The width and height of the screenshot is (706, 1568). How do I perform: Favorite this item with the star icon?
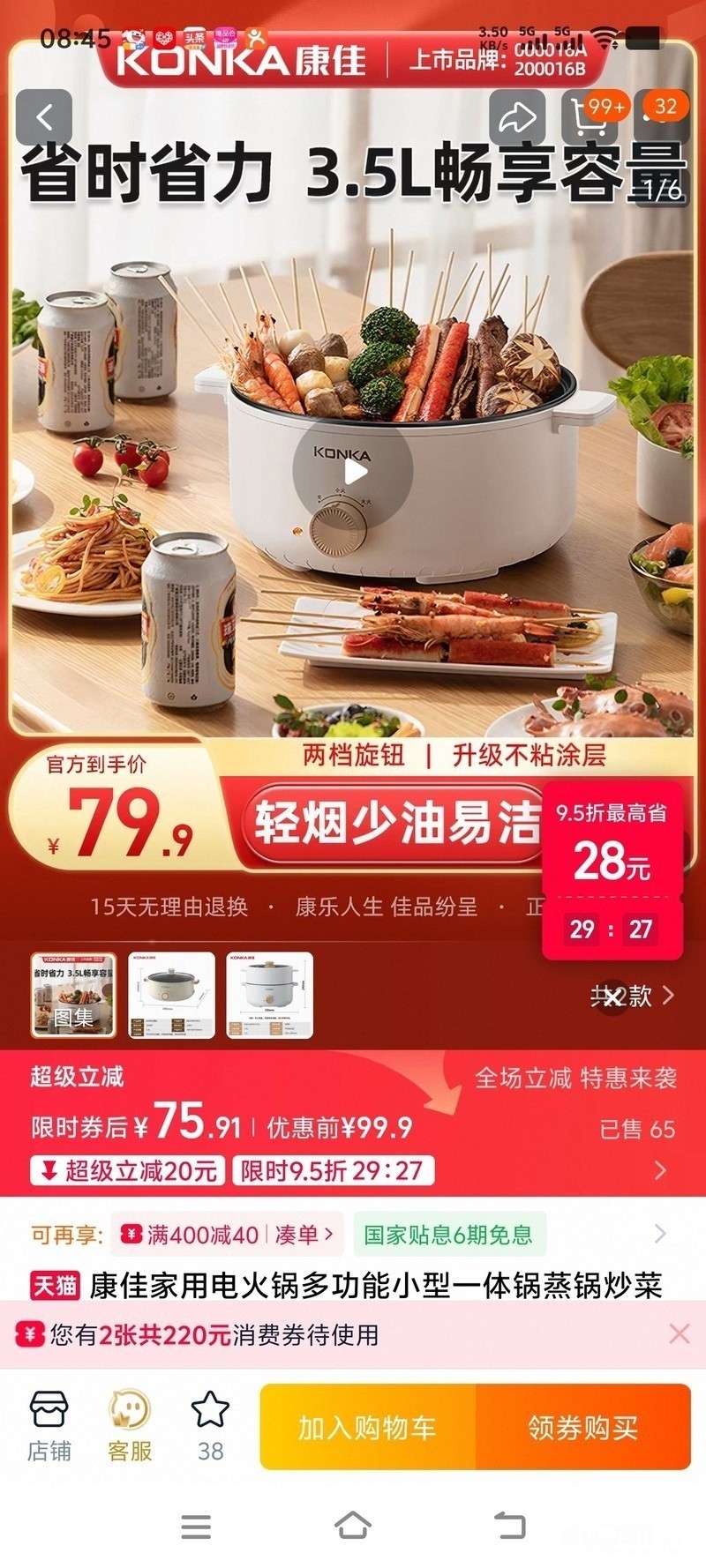tap(210, 1426)
